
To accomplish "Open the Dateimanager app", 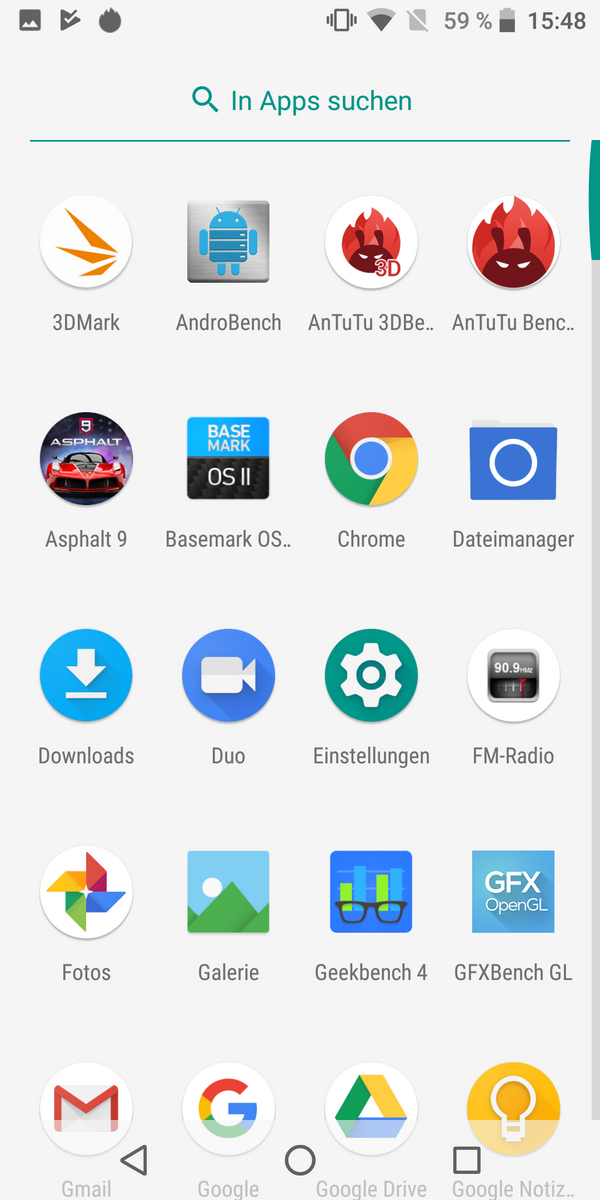I will tap(513, 458).
